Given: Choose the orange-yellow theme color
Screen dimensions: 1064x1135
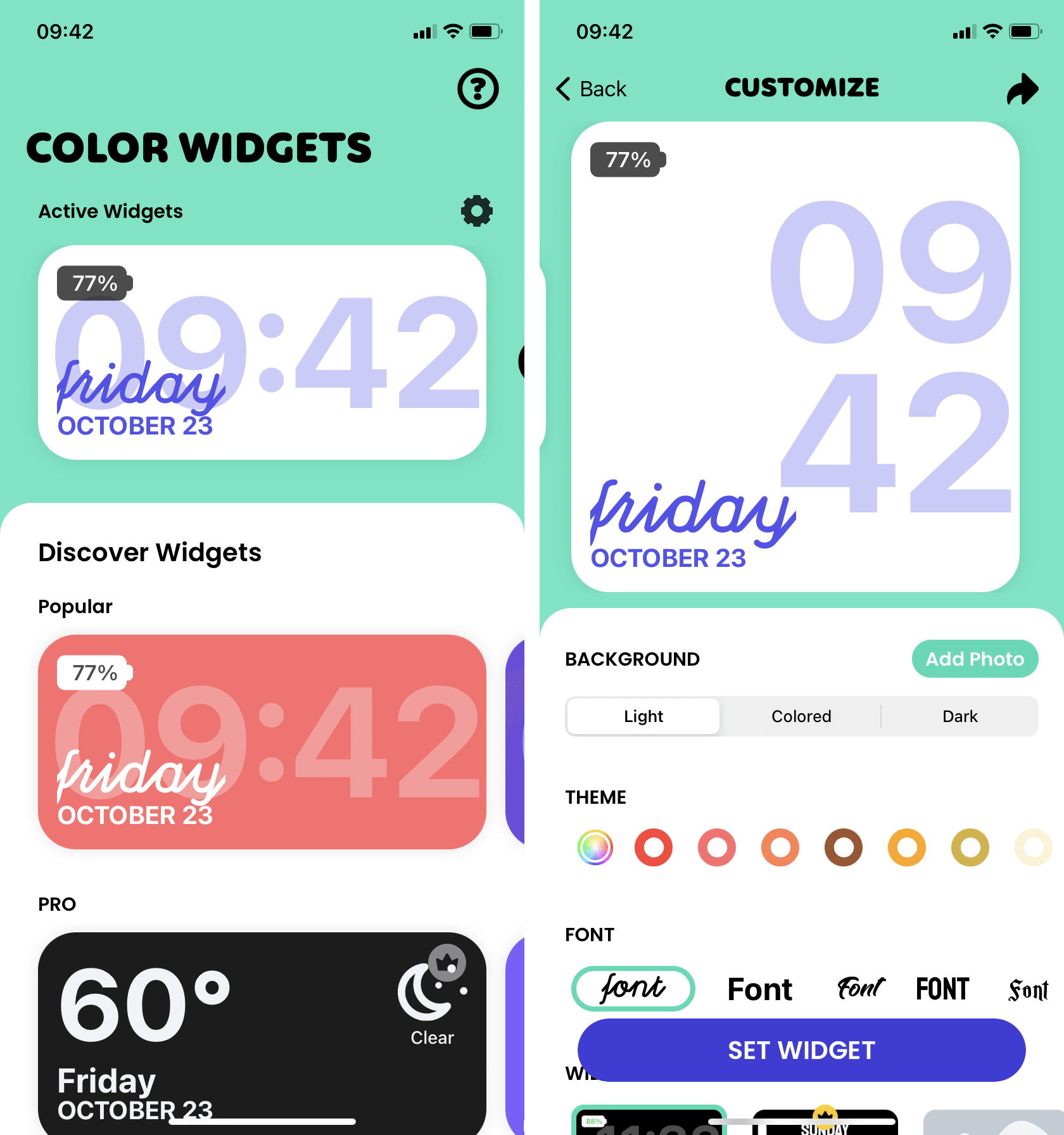Looking at the screenshot, I should tap(906, 847).
